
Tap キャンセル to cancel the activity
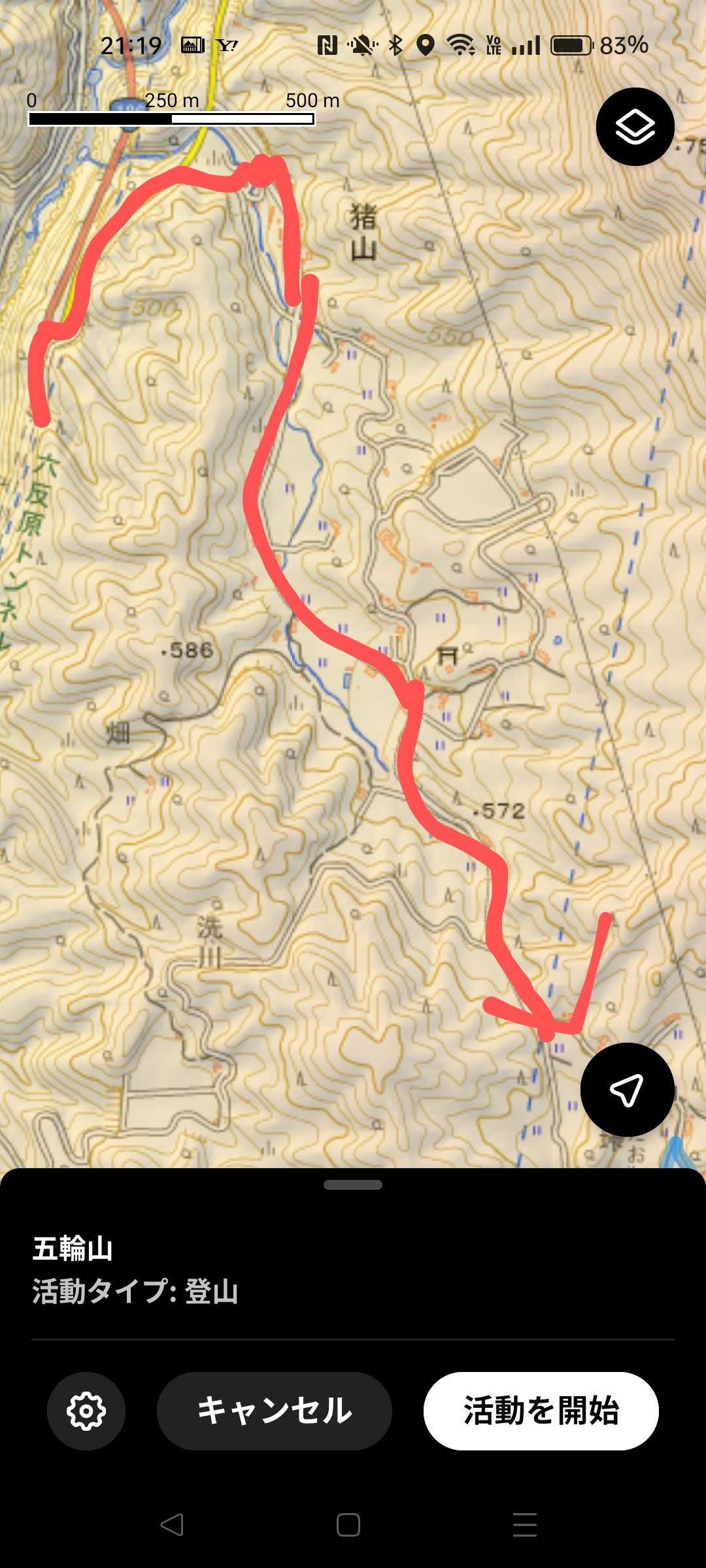275,1411
